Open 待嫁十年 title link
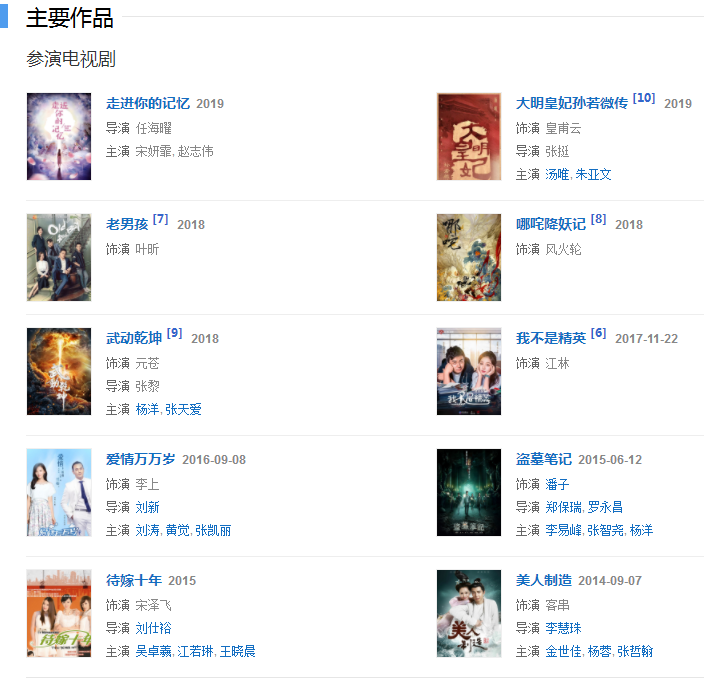The height and width of the screenshot is (680, 704). [x=133, y=581]
